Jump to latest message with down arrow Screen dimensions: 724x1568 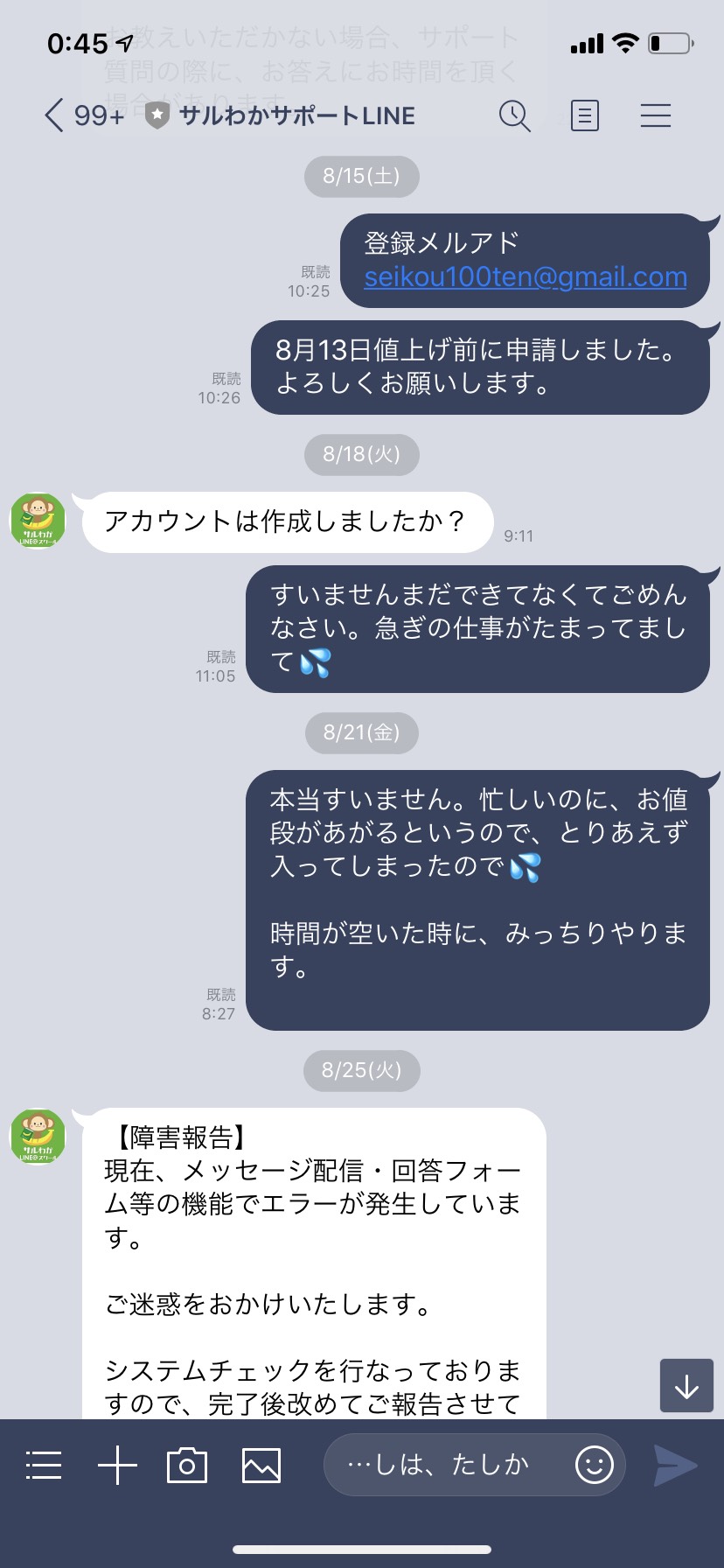[686, 1385]
